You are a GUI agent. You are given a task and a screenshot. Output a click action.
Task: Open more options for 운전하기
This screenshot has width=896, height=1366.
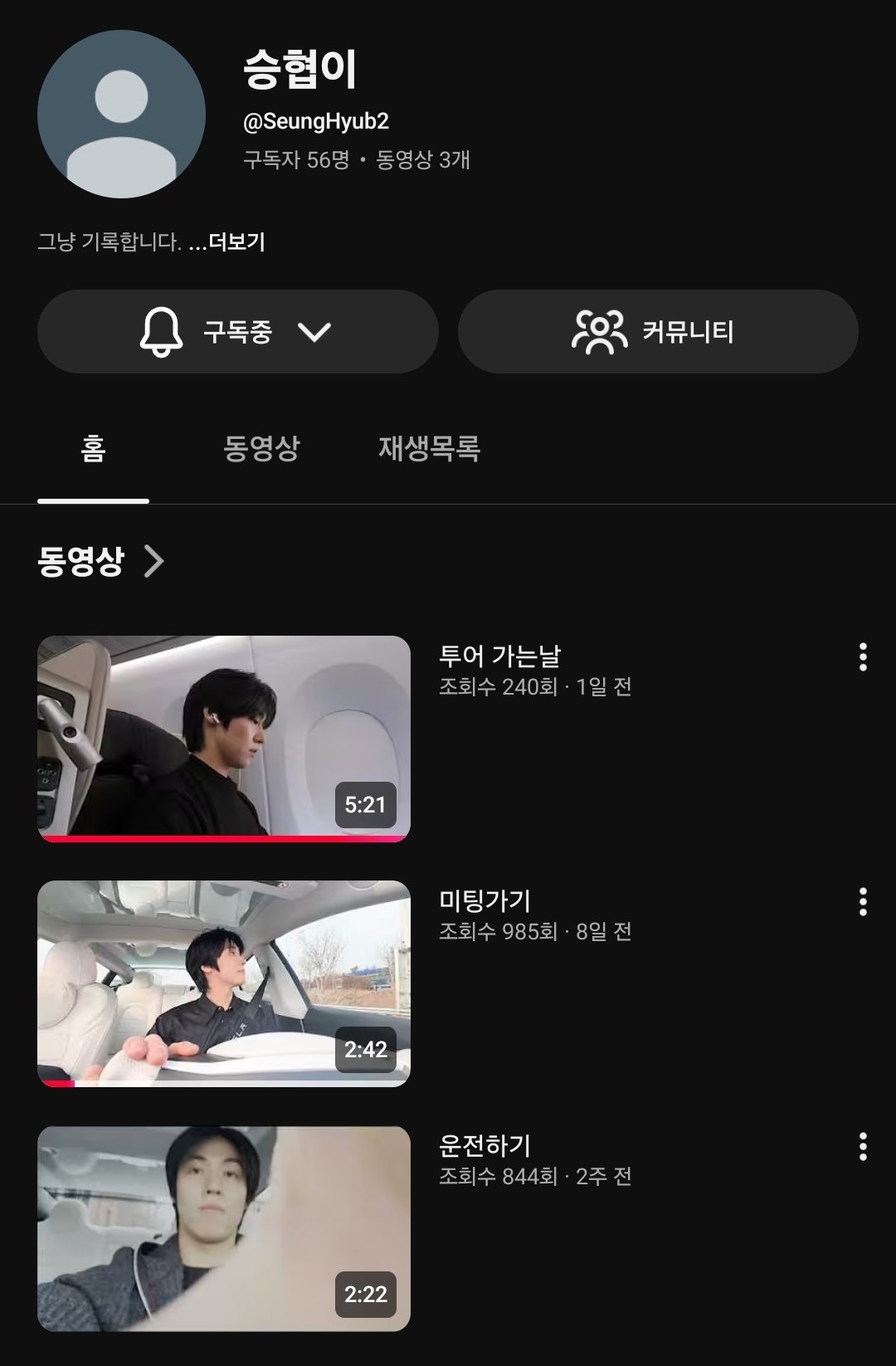point(863,1146)
